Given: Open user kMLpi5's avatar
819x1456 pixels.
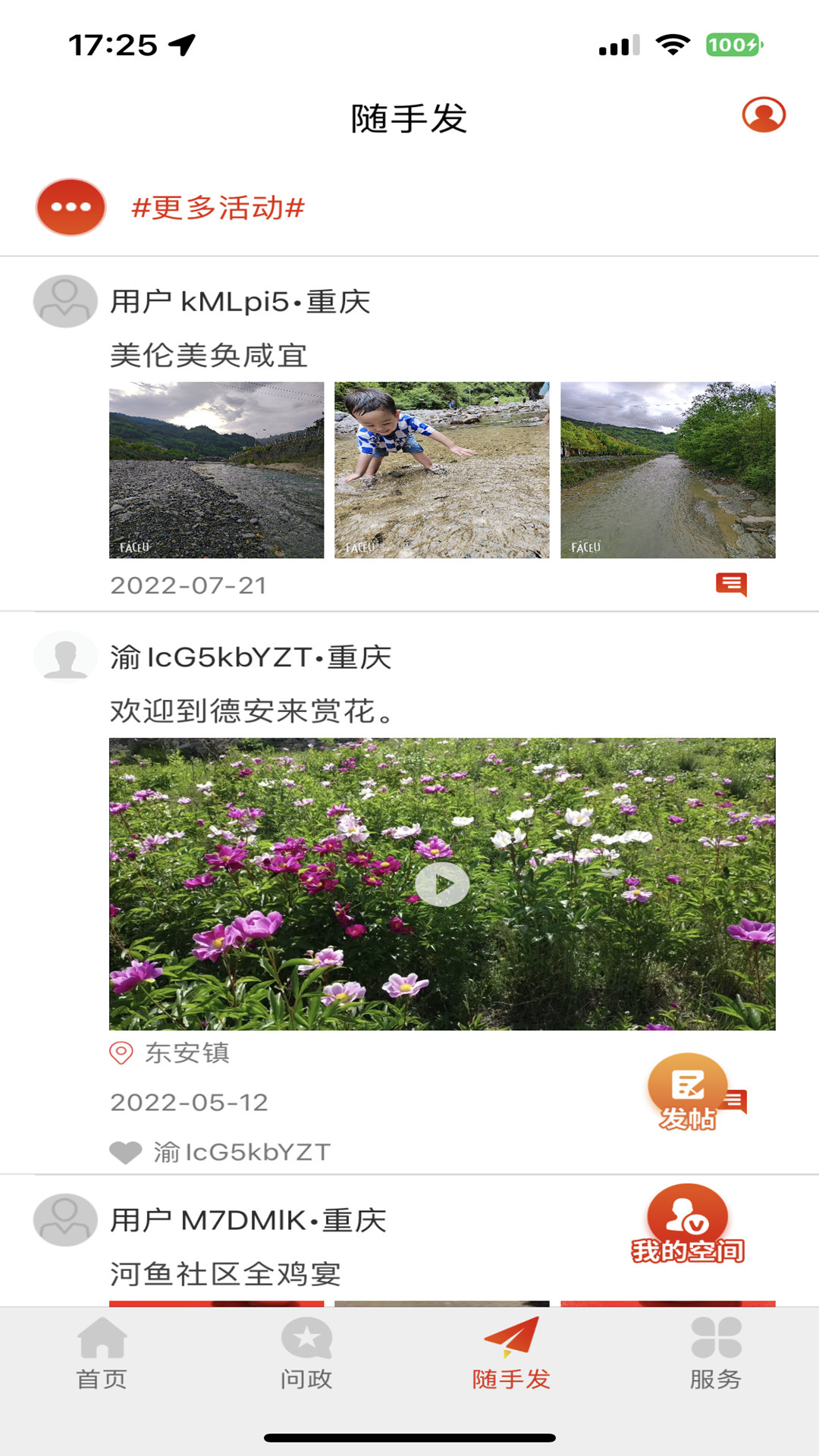Looking at the screenshot, I should pyautogui.click(x=65, y=302).
